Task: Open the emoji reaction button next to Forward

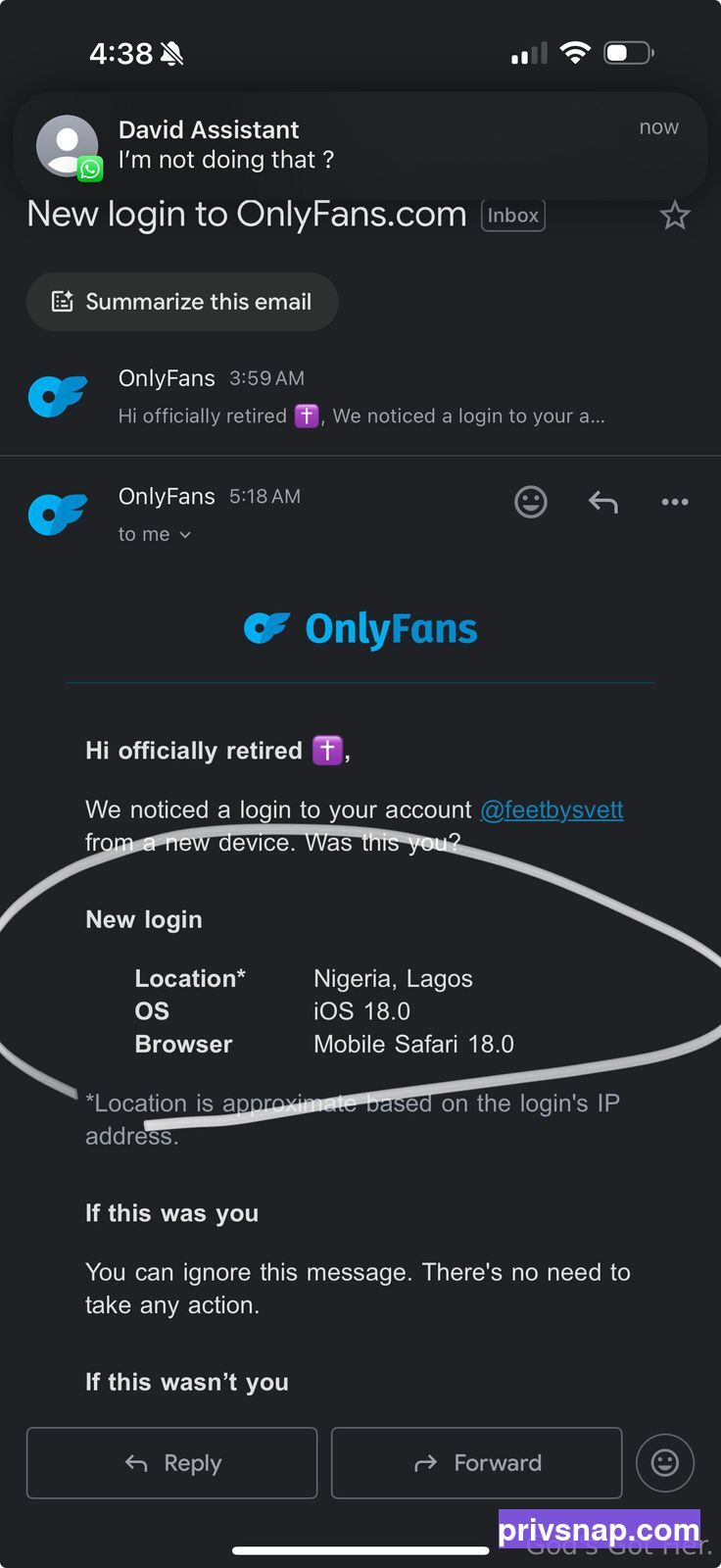Action: pyautogui.click(x=665, y=1463)
